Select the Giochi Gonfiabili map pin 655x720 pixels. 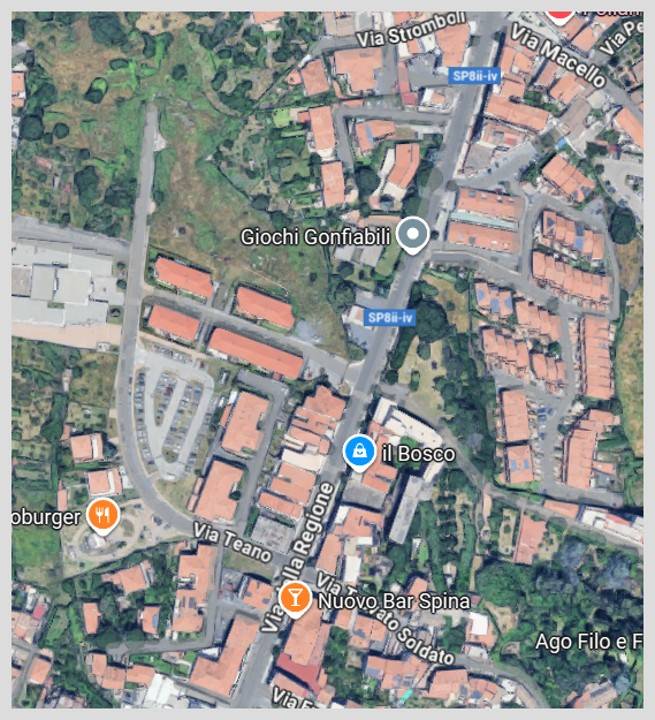tap(412, 236)
